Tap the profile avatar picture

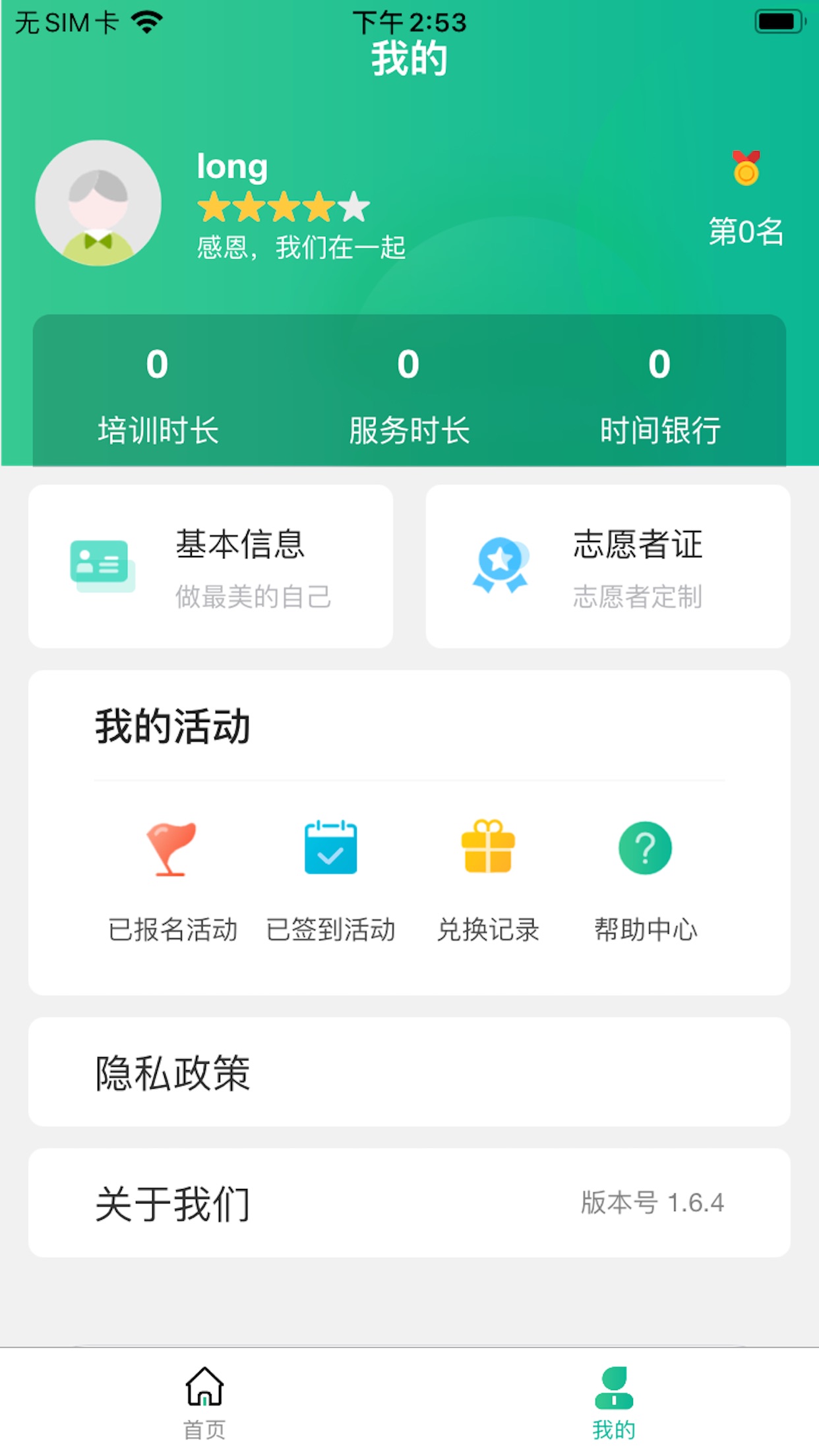coord(98,203)
